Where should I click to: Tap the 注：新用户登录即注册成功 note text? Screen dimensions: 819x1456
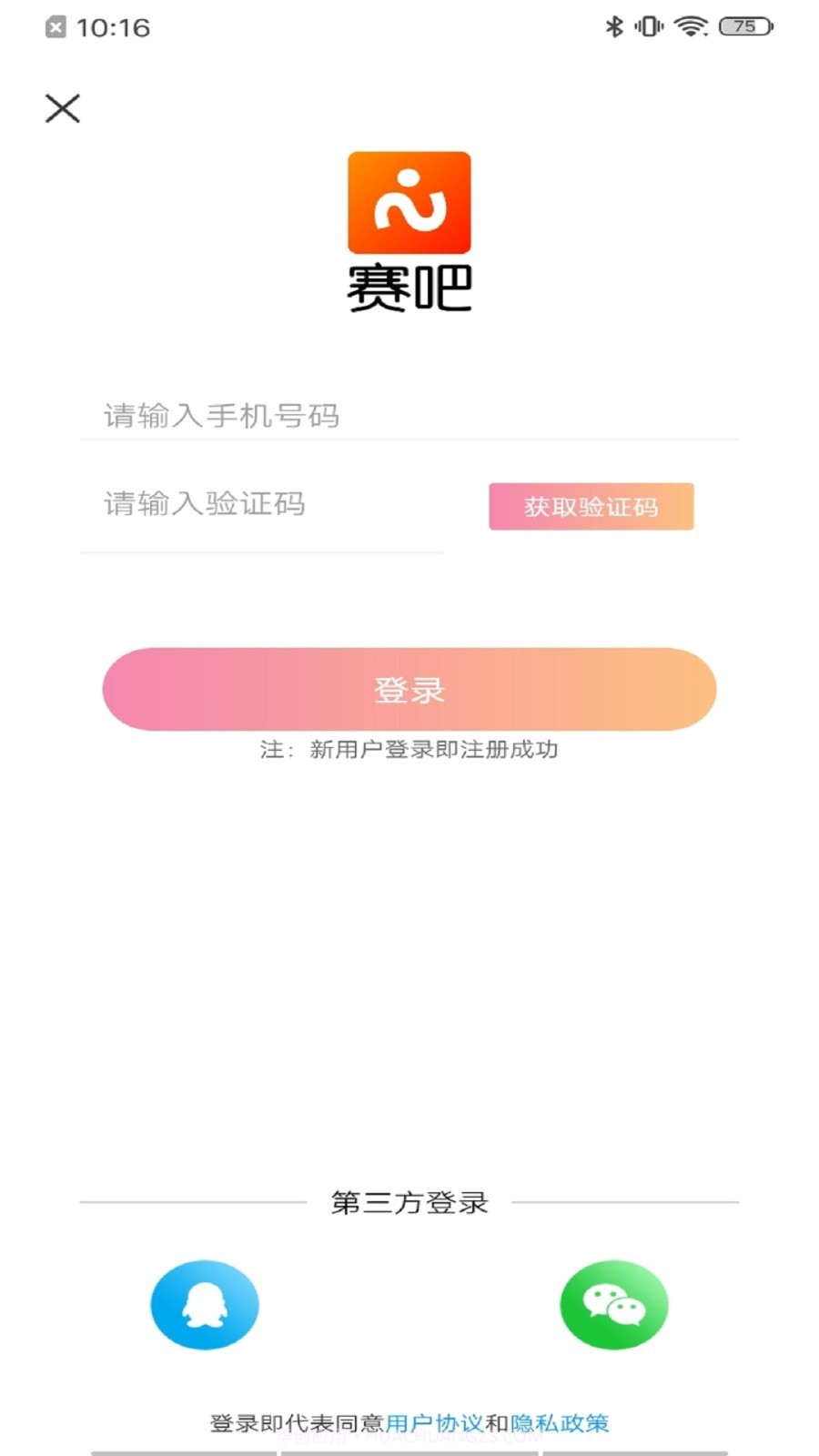[411, 751]
